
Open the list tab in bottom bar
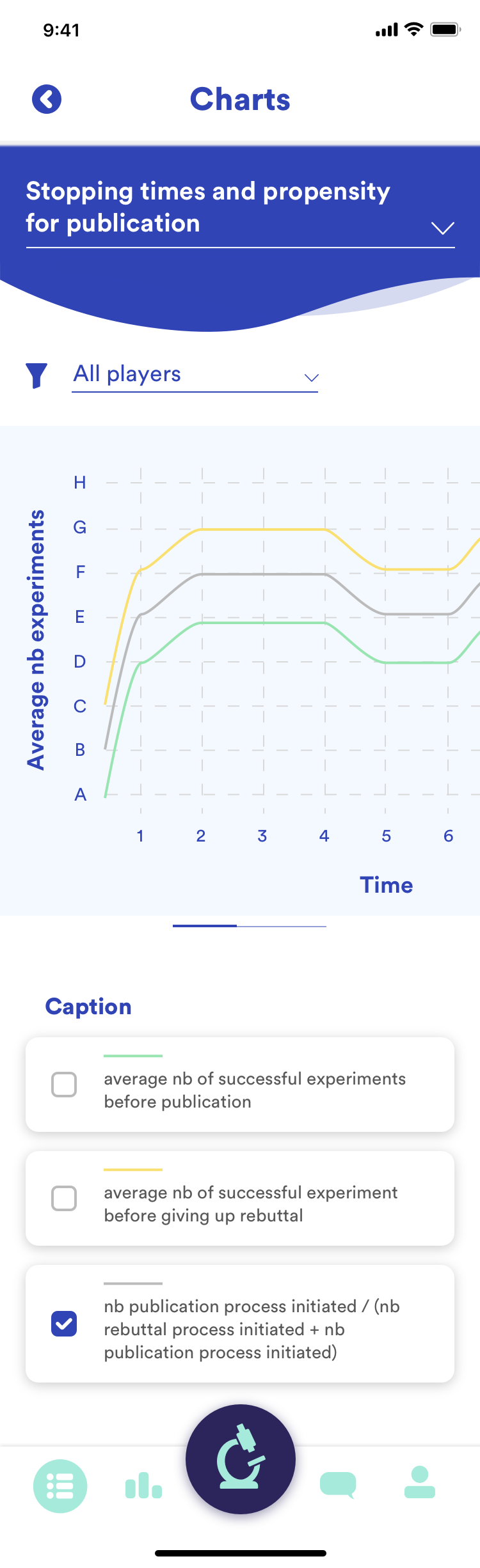point(60,1486)
